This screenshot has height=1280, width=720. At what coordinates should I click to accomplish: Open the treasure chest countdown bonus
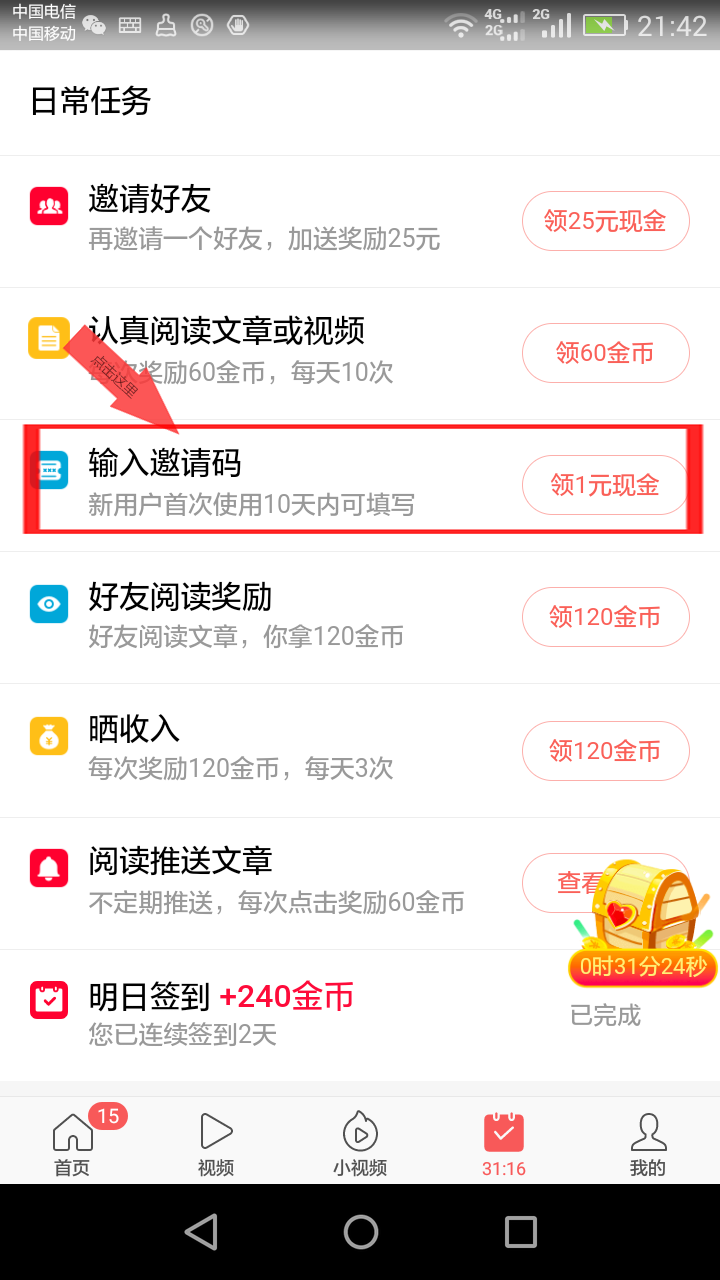(x=643, y=922)
